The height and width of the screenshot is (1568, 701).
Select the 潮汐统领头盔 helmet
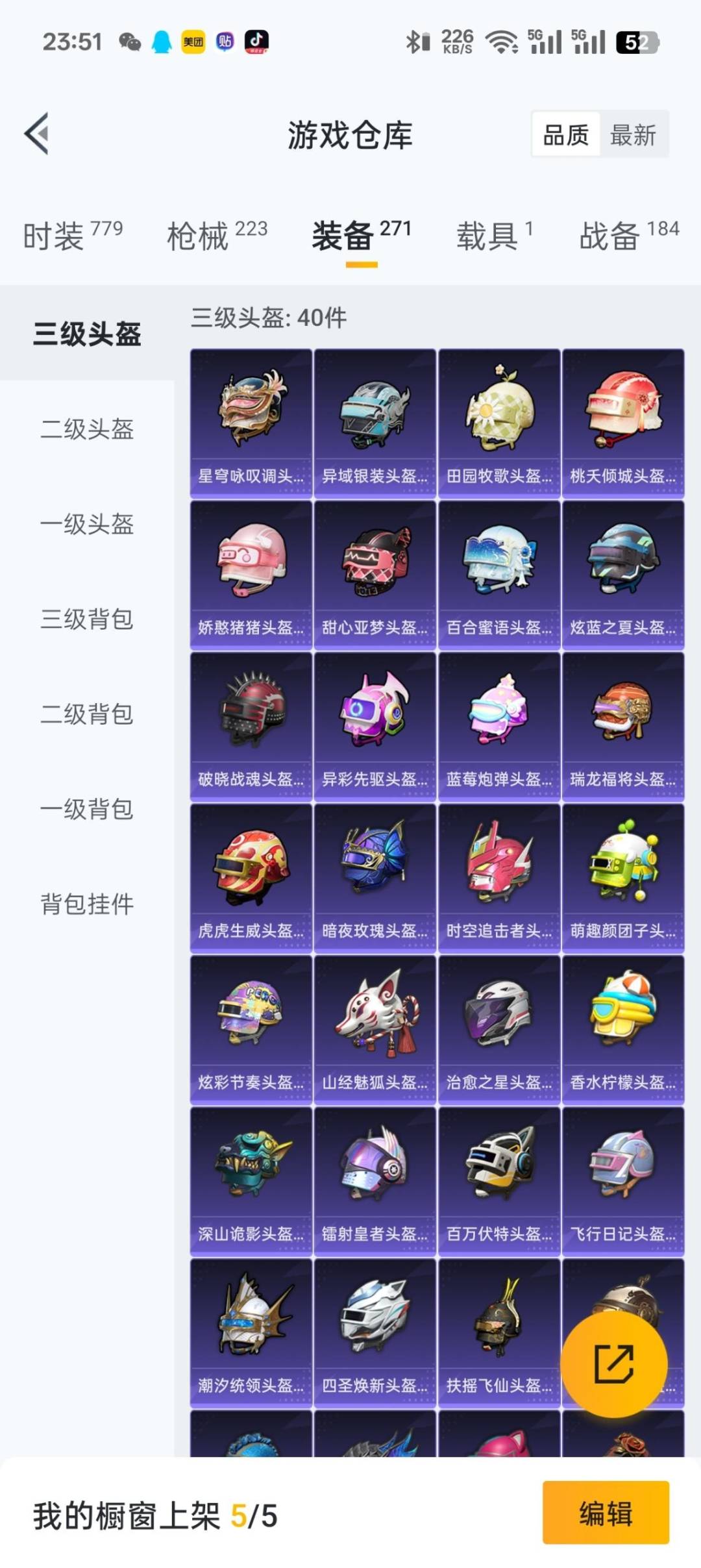(x=251, y=1325)
